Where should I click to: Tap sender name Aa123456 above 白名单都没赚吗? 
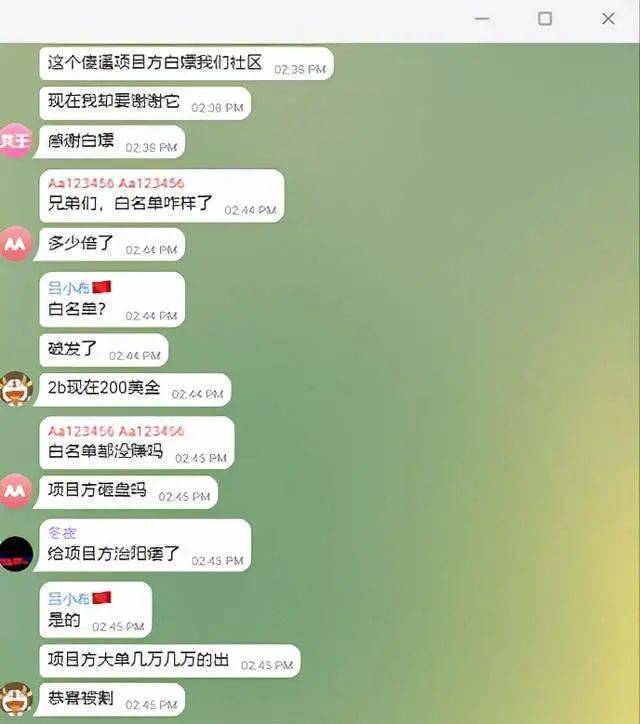116,431
